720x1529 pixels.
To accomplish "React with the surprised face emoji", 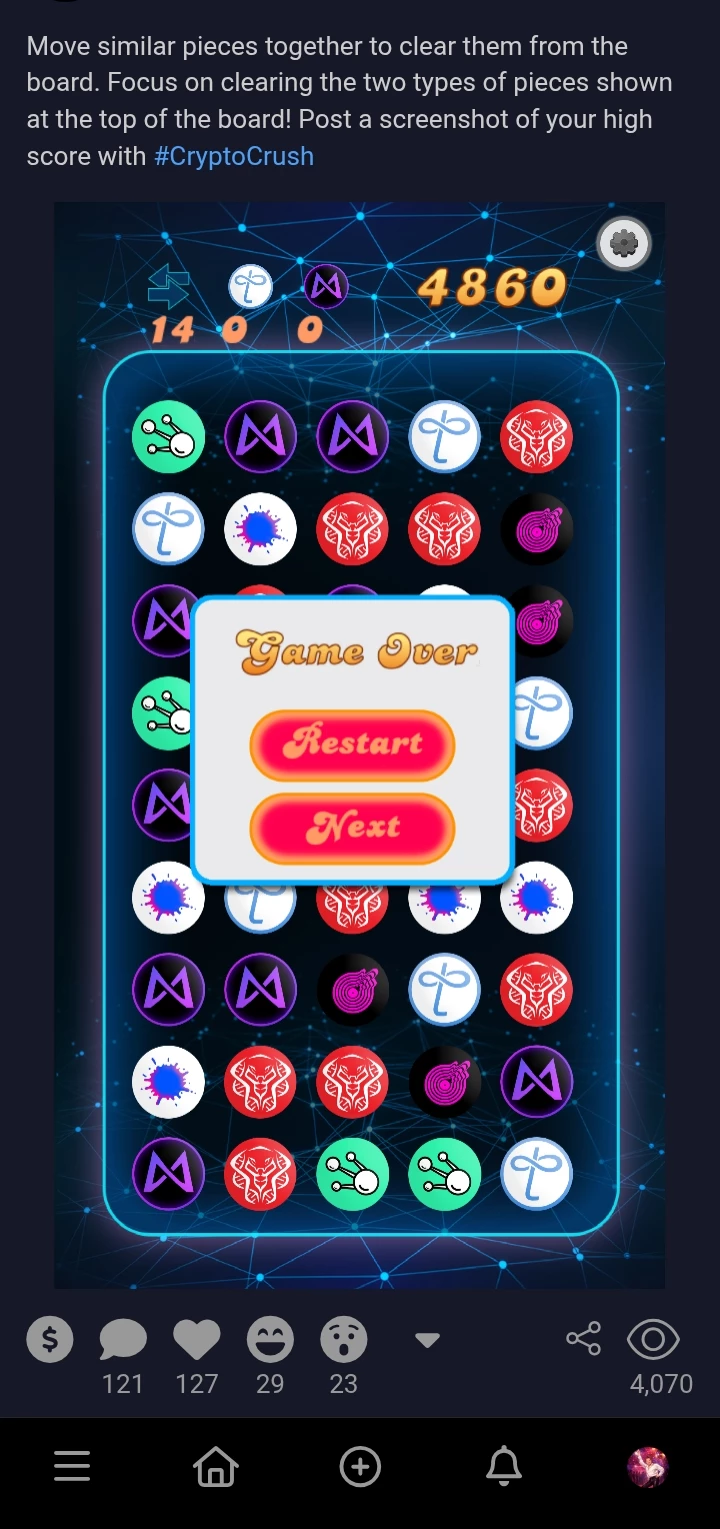I will (x=344, y=1339).
